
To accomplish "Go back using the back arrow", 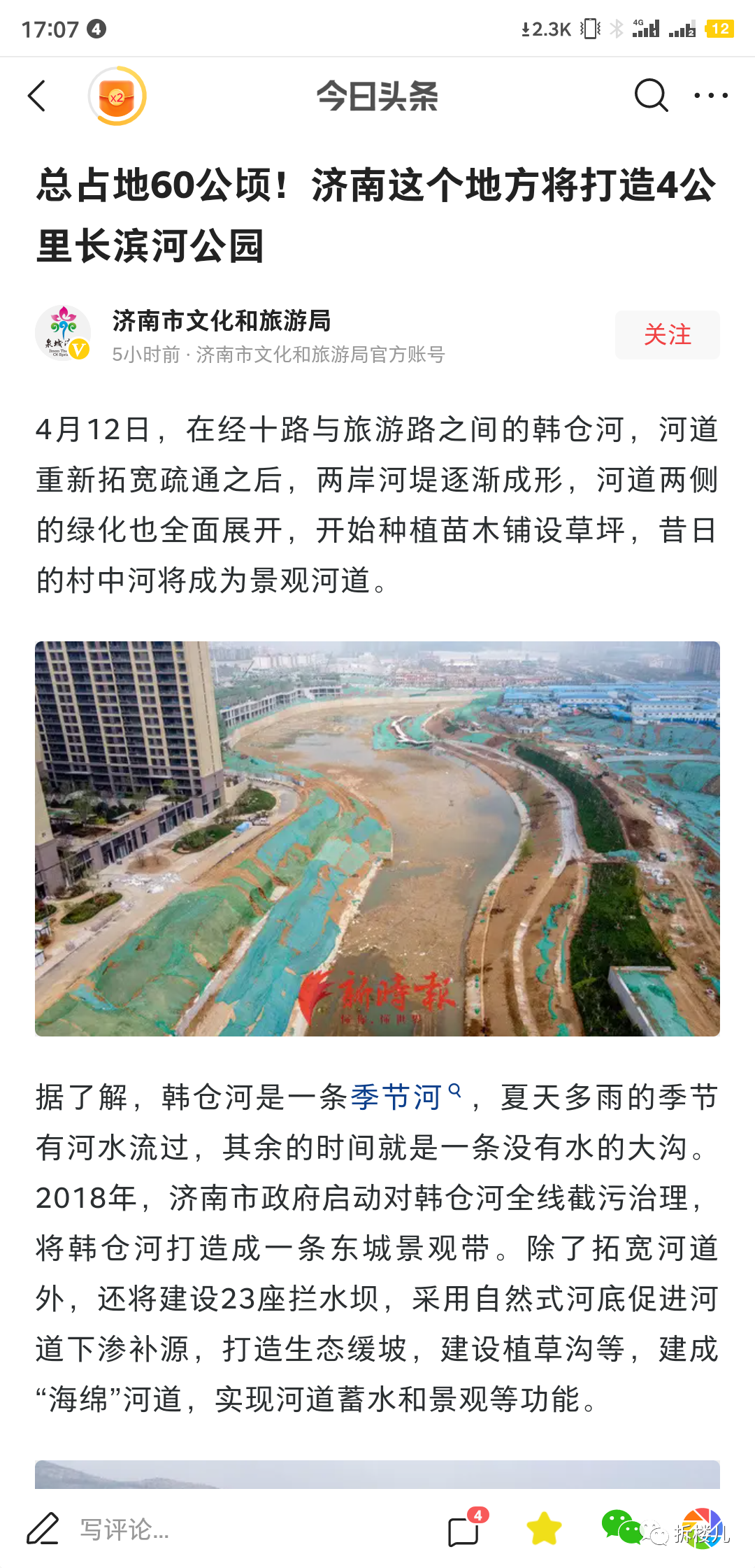I will coord(36,98).
